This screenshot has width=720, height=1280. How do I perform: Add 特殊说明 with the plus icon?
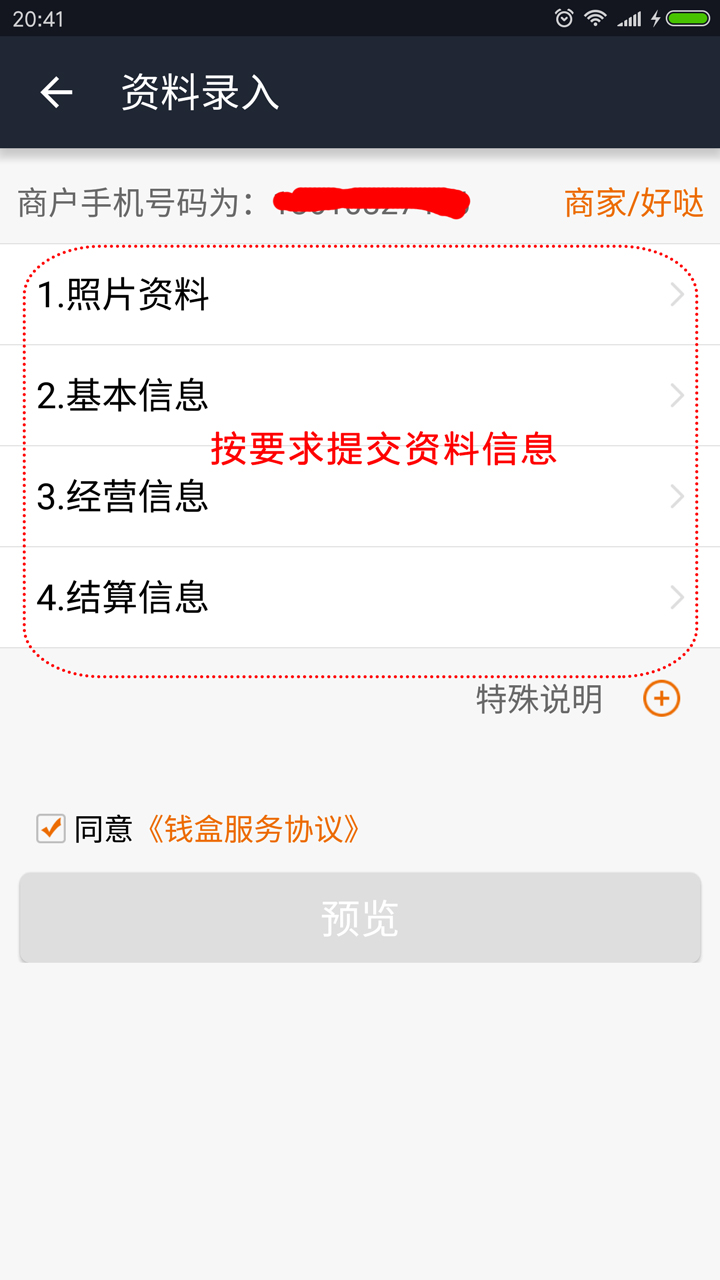[x=661, y=699]
